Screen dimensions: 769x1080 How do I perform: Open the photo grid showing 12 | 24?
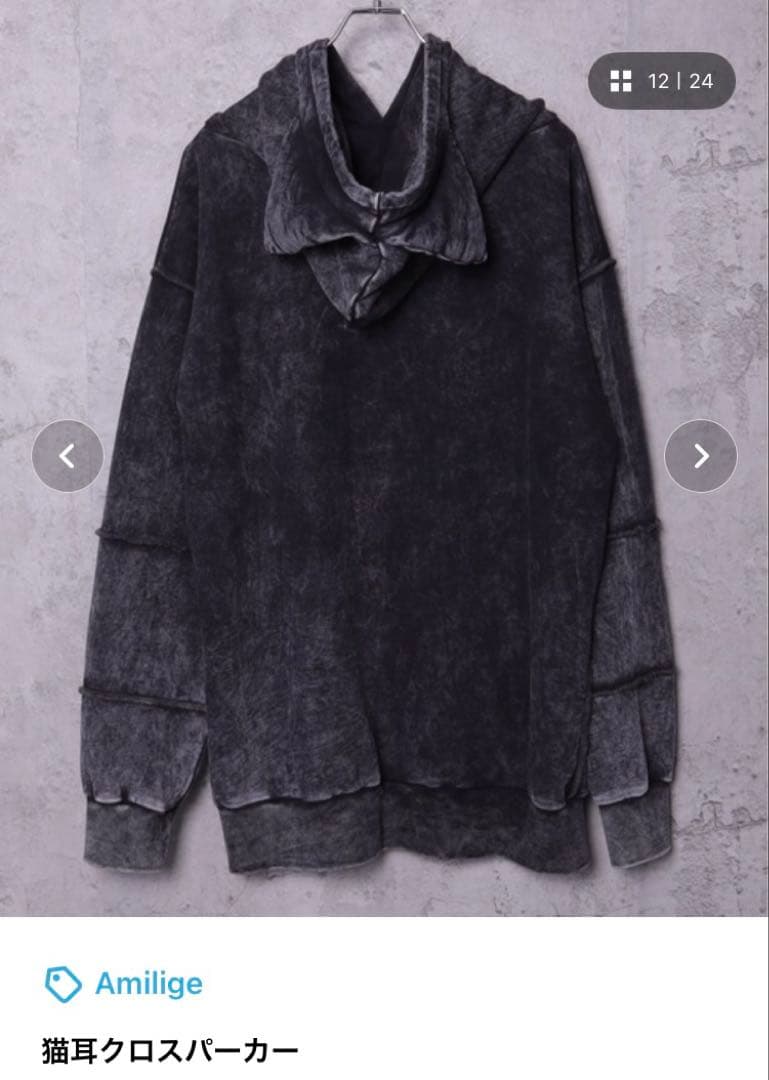[661, 81]
